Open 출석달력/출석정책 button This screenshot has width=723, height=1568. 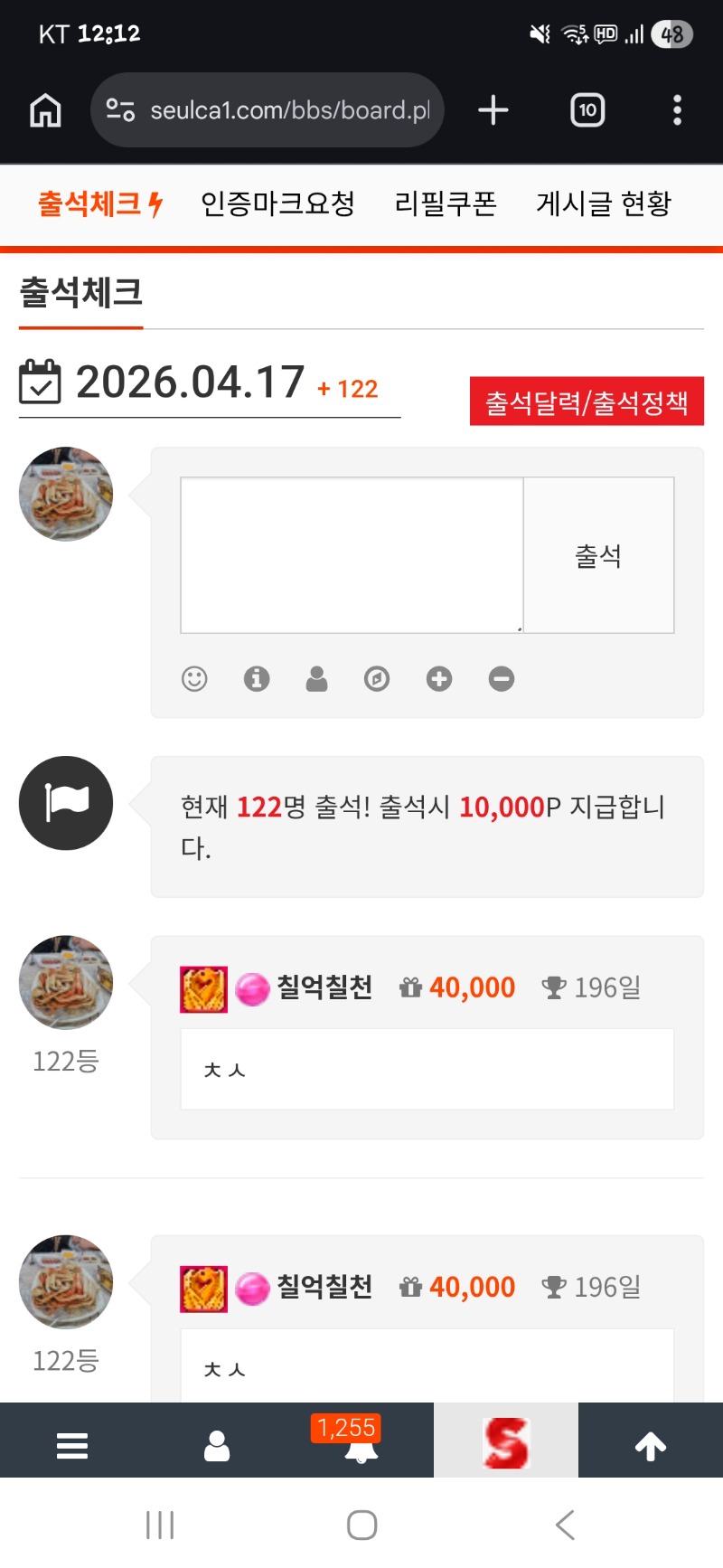click(587, 401)
